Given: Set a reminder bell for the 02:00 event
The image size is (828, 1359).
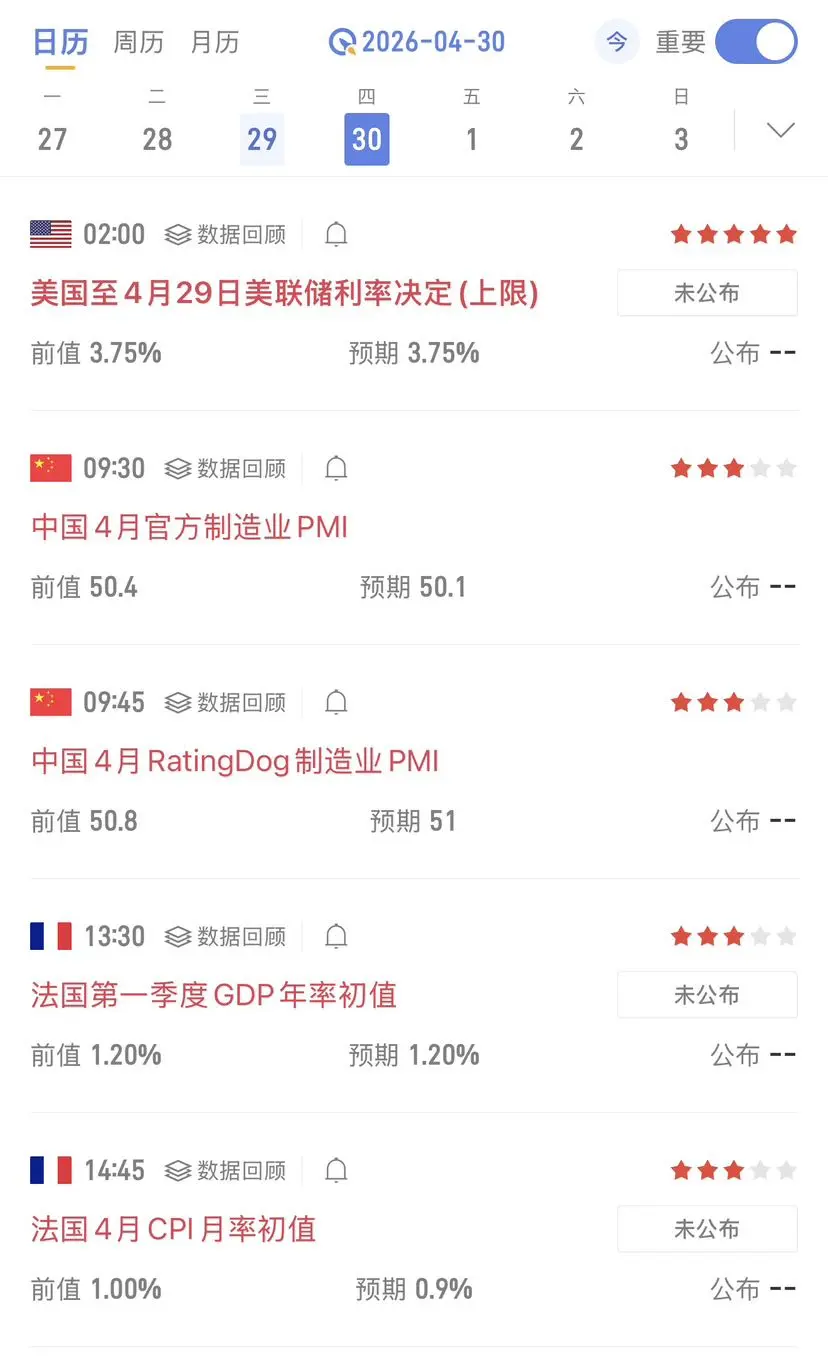Looking at the screenshot, I should pos(337,235).
